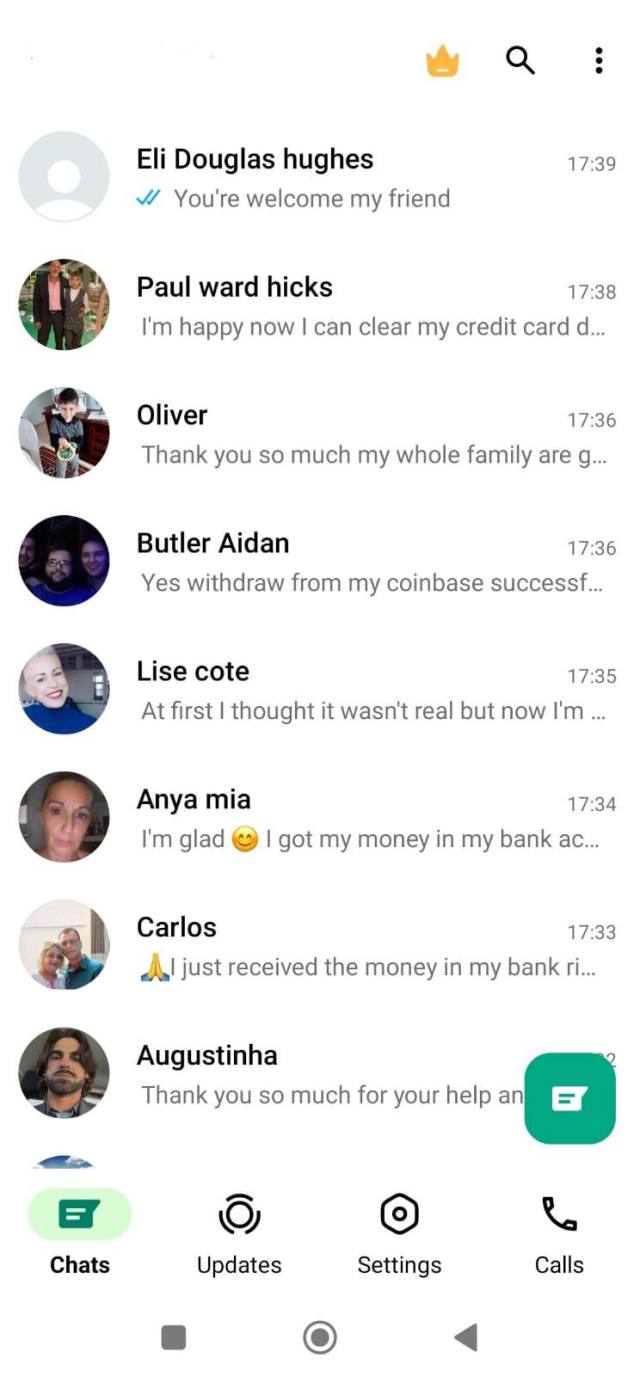
Task: Tap the system back triangle
Action: pyautogui.click(x=466, y=1337)
